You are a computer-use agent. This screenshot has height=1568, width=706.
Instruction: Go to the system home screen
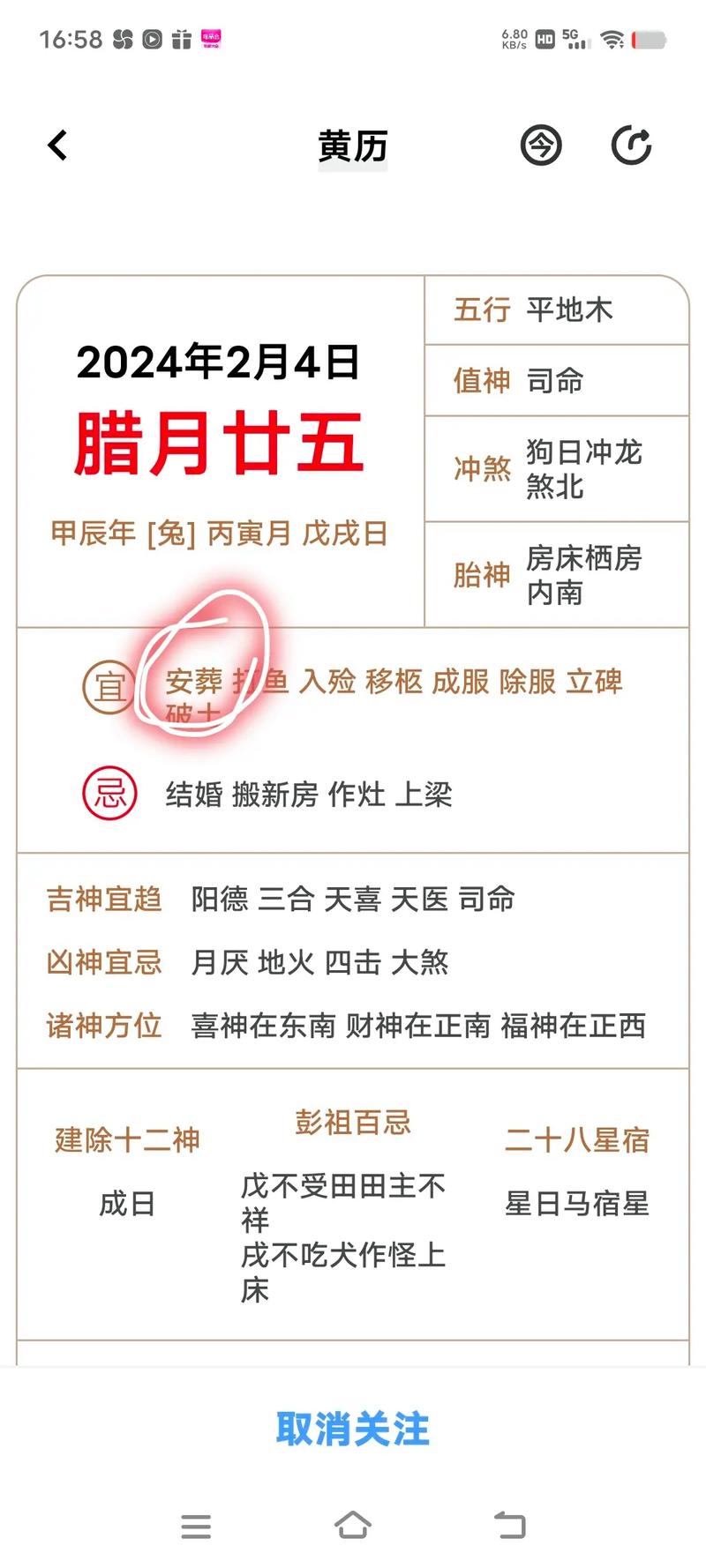click(x=353, y=1525)
